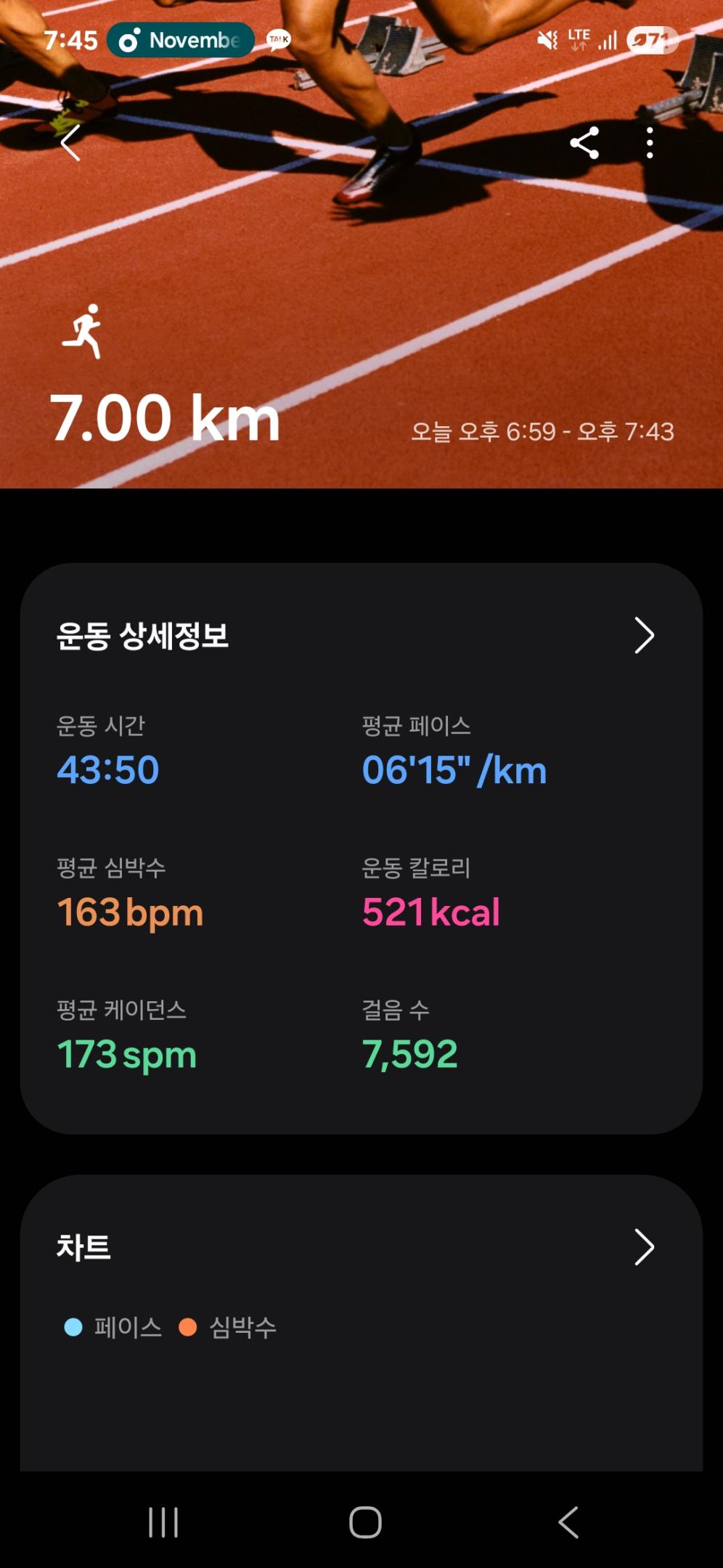Screen dimensions: 723x1568
Task: Share this 7.00 km running record
Action: tap(584, 143)
